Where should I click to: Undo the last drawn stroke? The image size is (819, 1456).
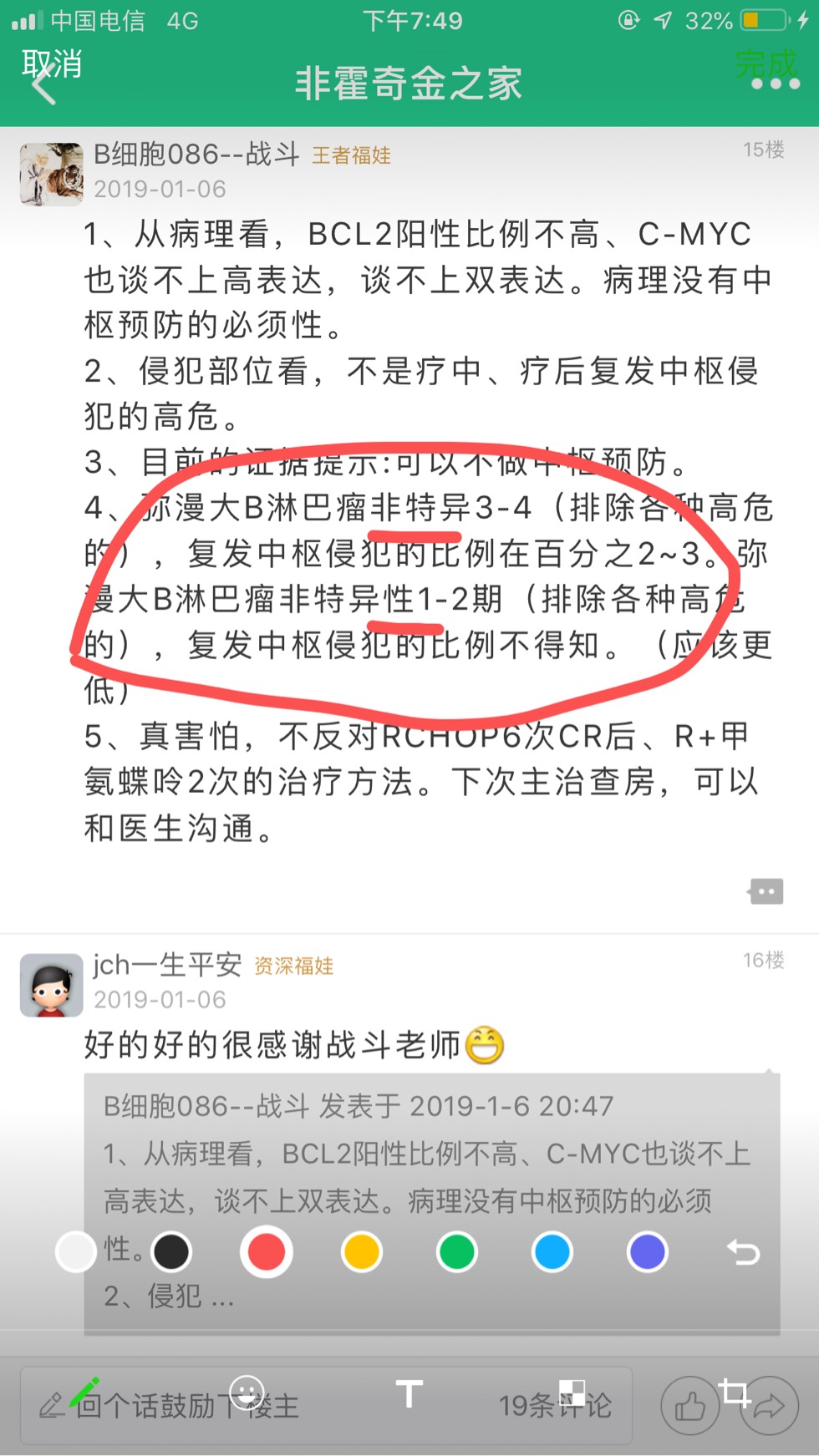point(743,1252)
